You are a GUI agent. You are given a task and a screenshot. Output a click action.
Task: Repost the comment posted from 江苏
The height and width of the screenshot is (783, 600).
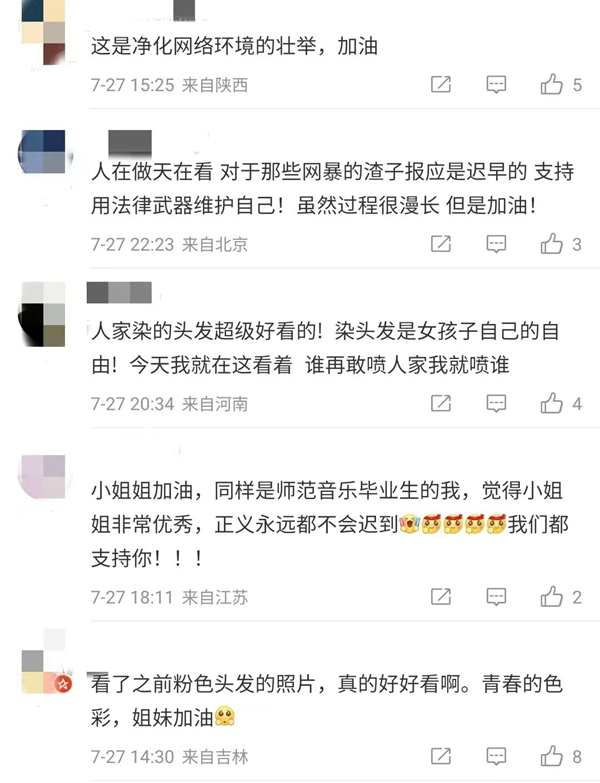click(x=440, y=597)
